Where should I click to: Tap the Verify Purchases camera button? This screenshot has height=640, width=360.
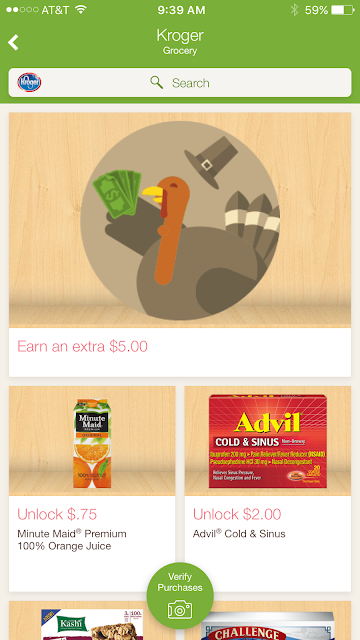(180, 596)
